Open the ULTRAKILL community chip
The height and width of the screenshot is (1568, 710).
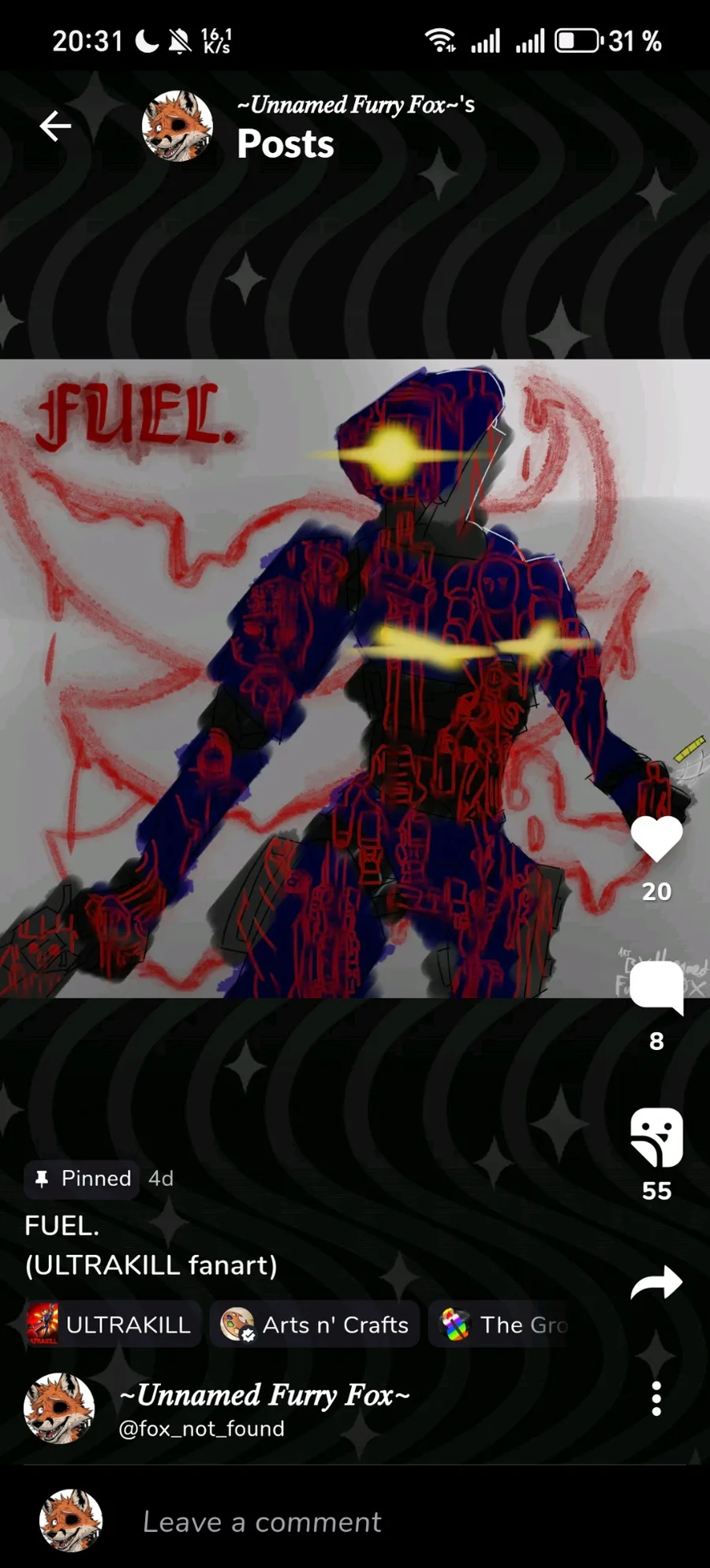(x=112, y=1324)
